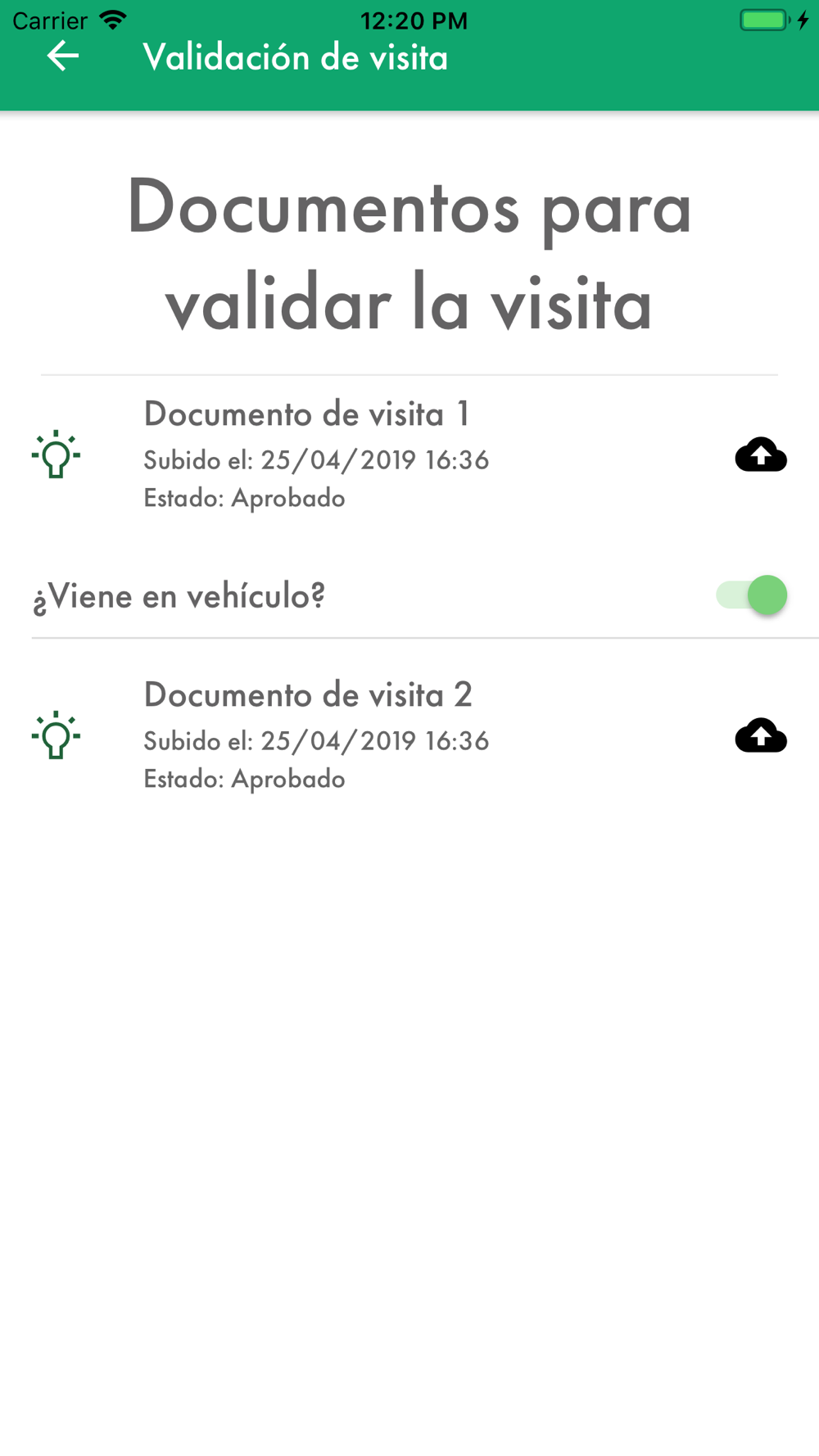Go back from Validación de visita
Screen dimensions: 819x1456
[63, 57]
